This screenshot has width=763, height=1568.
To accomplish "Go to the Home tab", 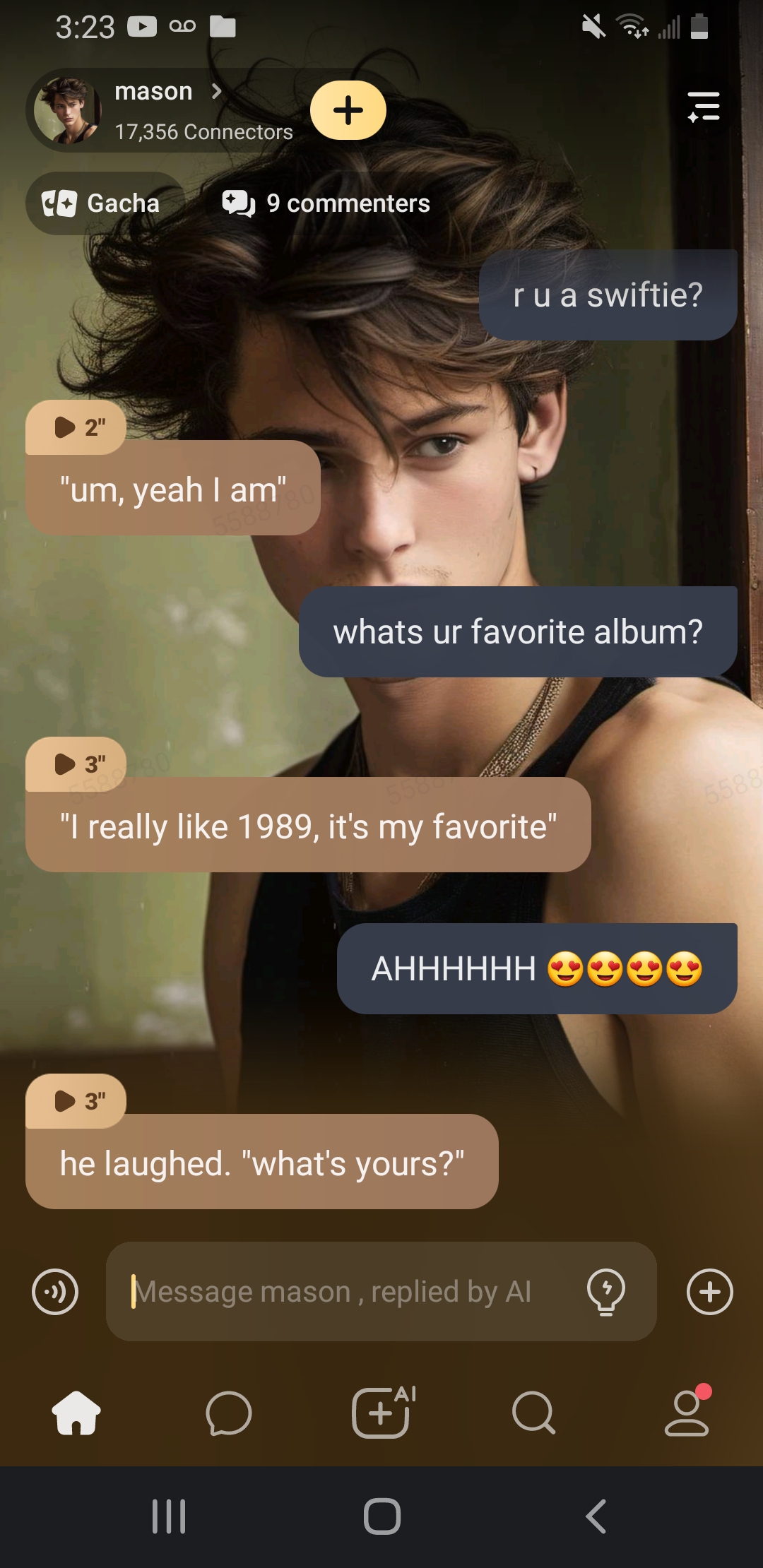I will click(x=76, y=1413).
